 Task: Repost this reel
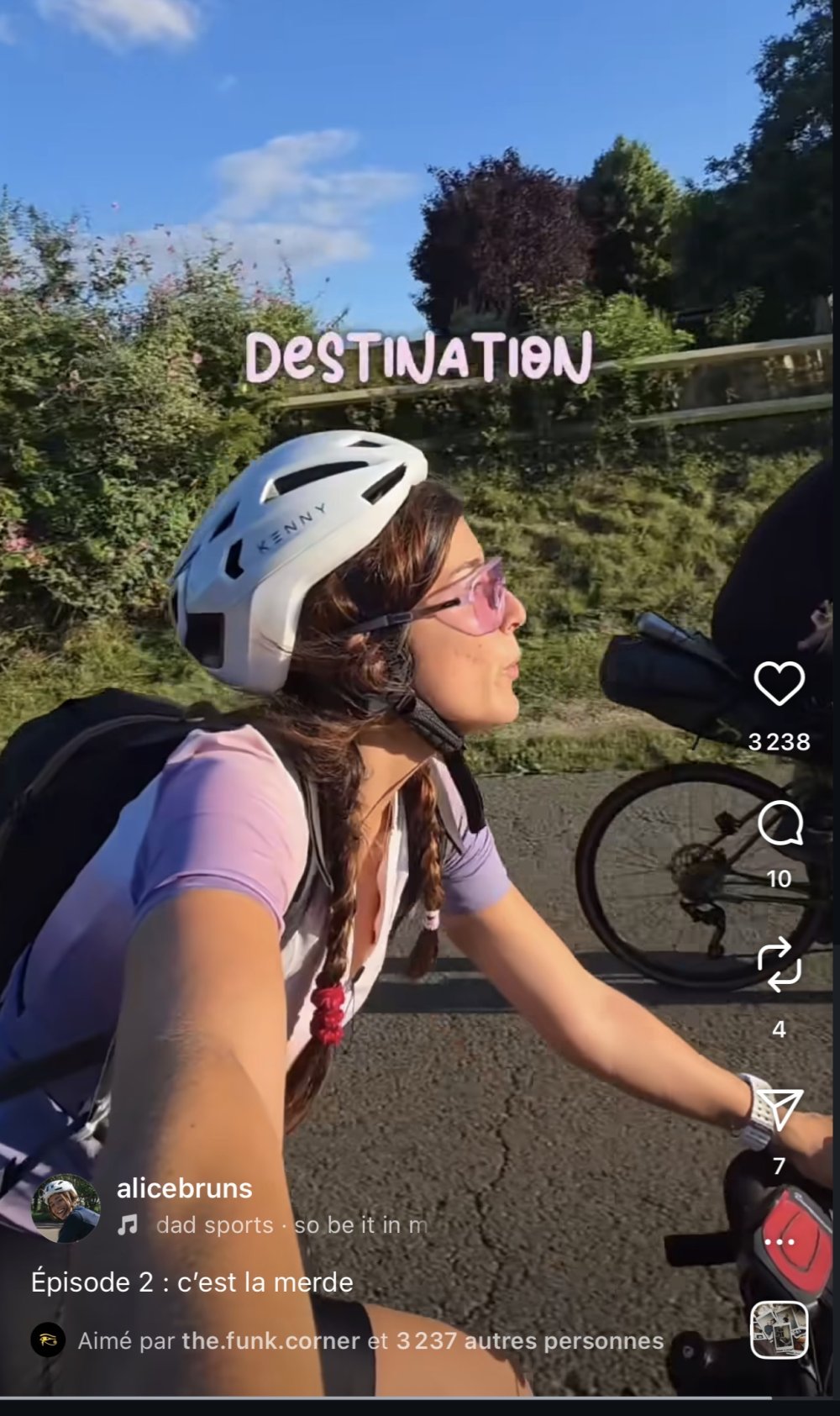tap(779, 965)
